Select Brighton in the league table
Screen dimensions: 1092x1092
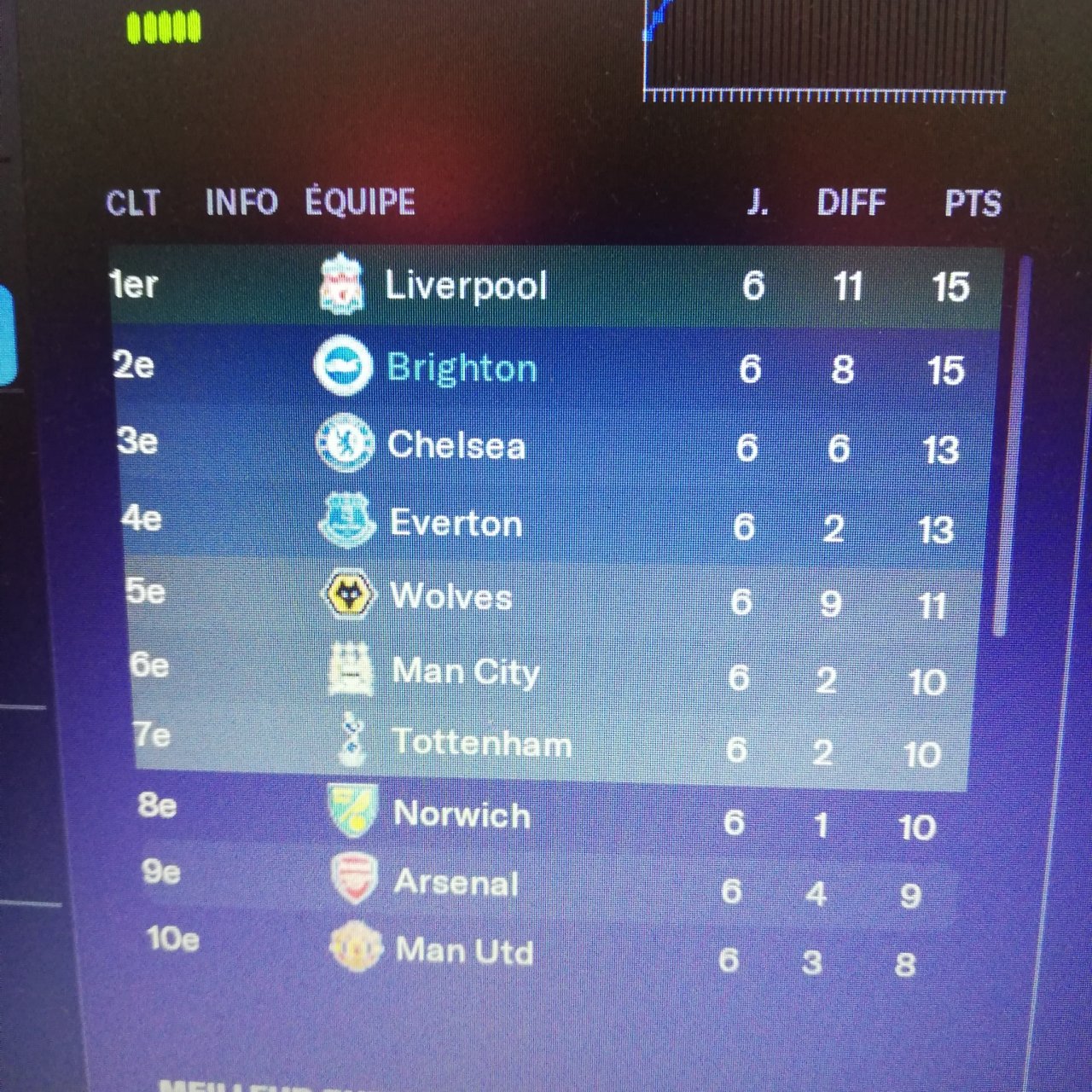[x=462, y=368]
